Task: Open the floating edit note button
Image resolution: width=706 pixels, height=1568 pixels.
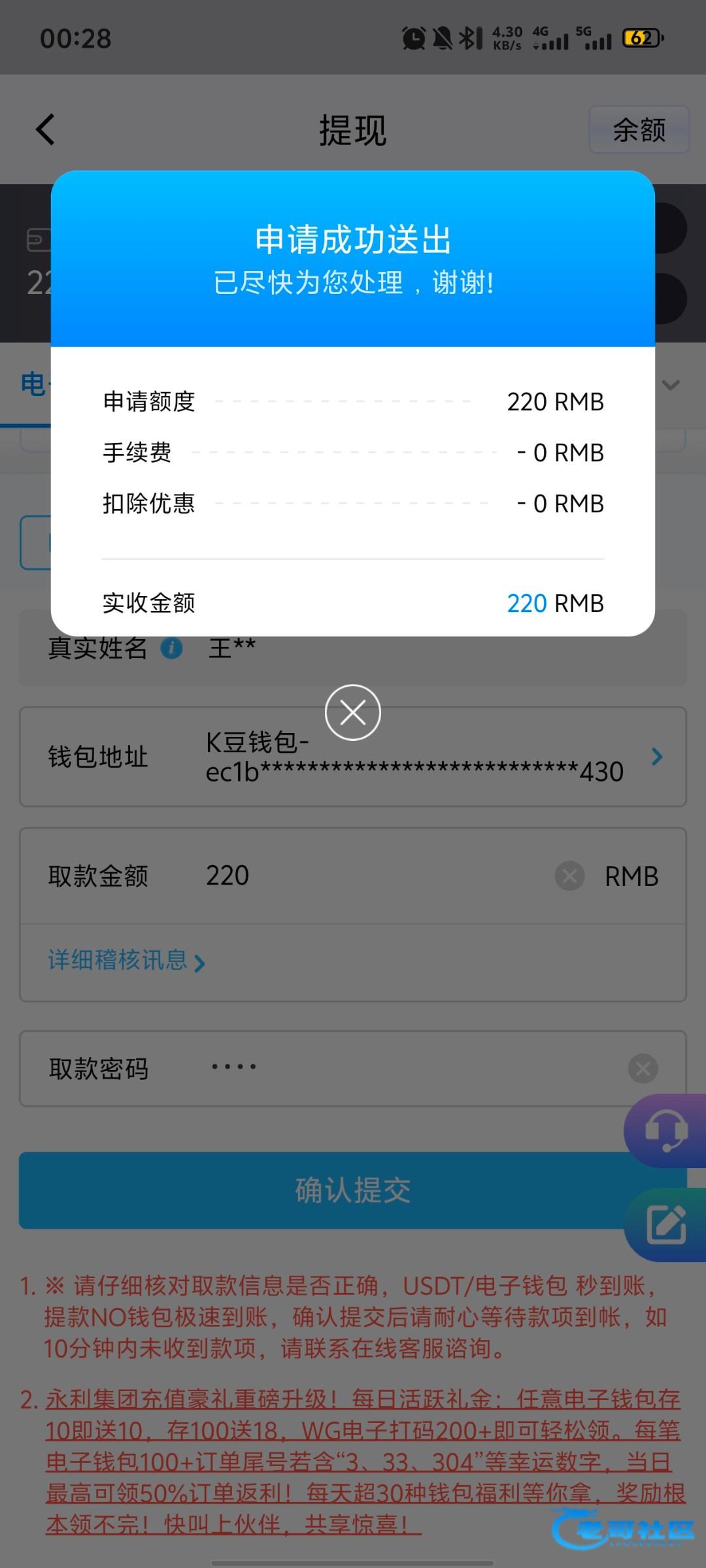Action: [x=666, y=1224]
